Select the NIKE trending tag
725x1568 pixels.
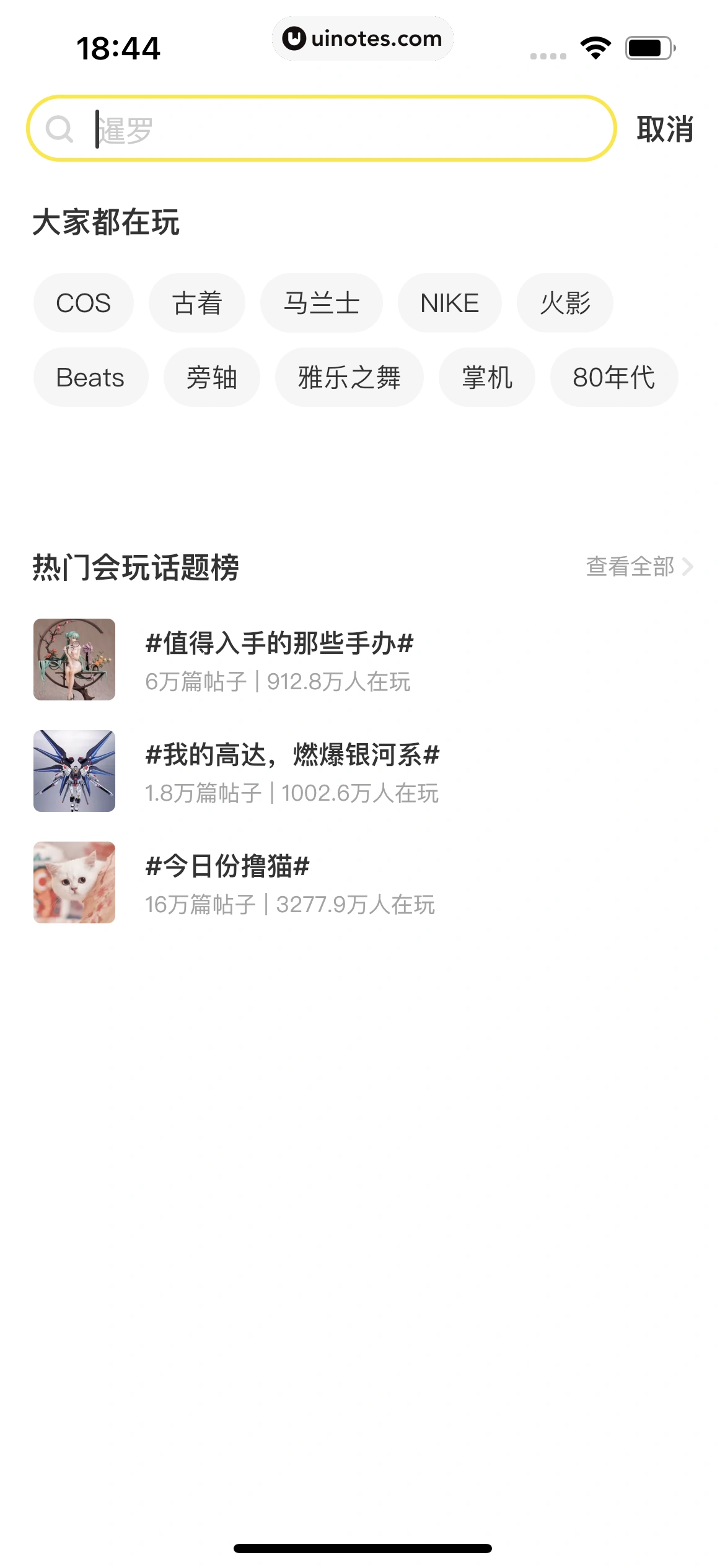pyautogui.click(x=449, y=303)
